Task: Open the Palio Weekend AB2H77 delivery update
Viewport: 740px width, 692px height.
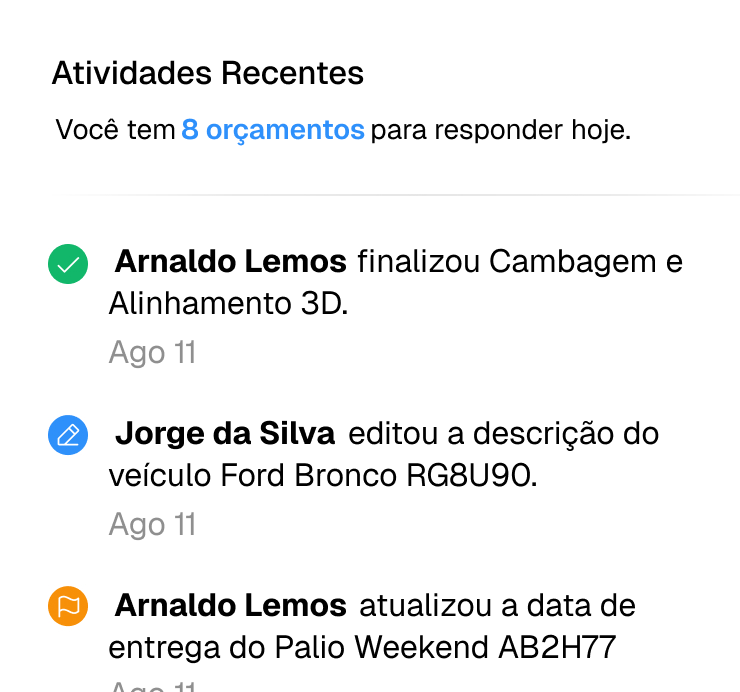Action: (371, 627)
